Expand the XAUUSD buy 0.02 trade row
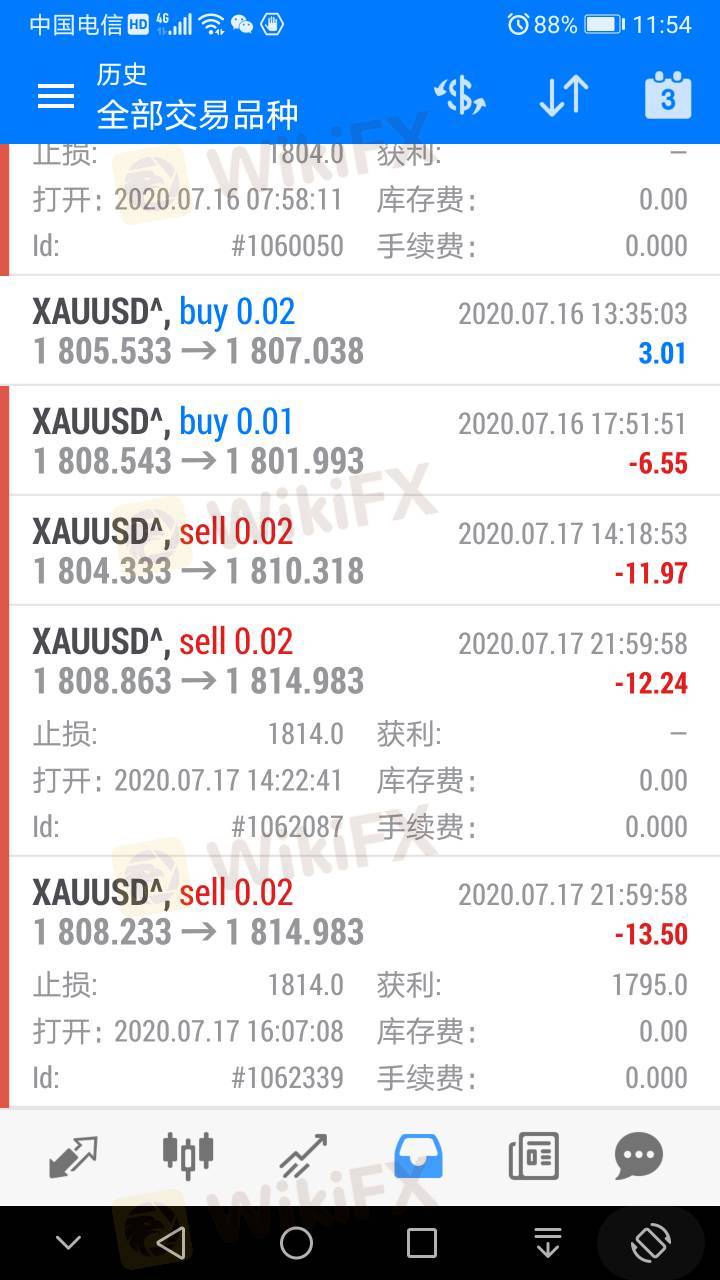The image size is (720, 1280). 360,331
